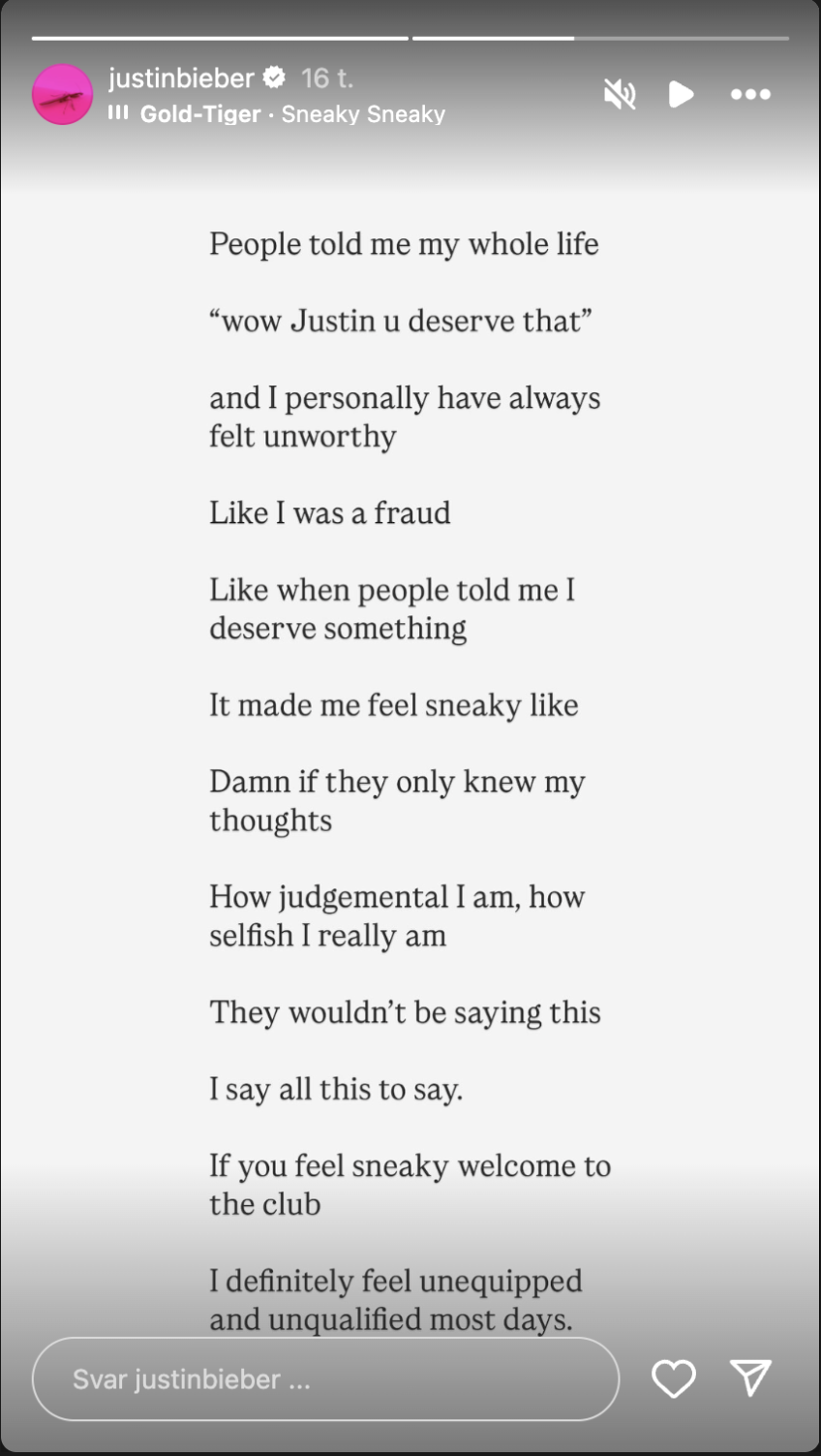The image size is (821, 1456).
Task: Unmute the story sound
Action: (x=620, y=94)
